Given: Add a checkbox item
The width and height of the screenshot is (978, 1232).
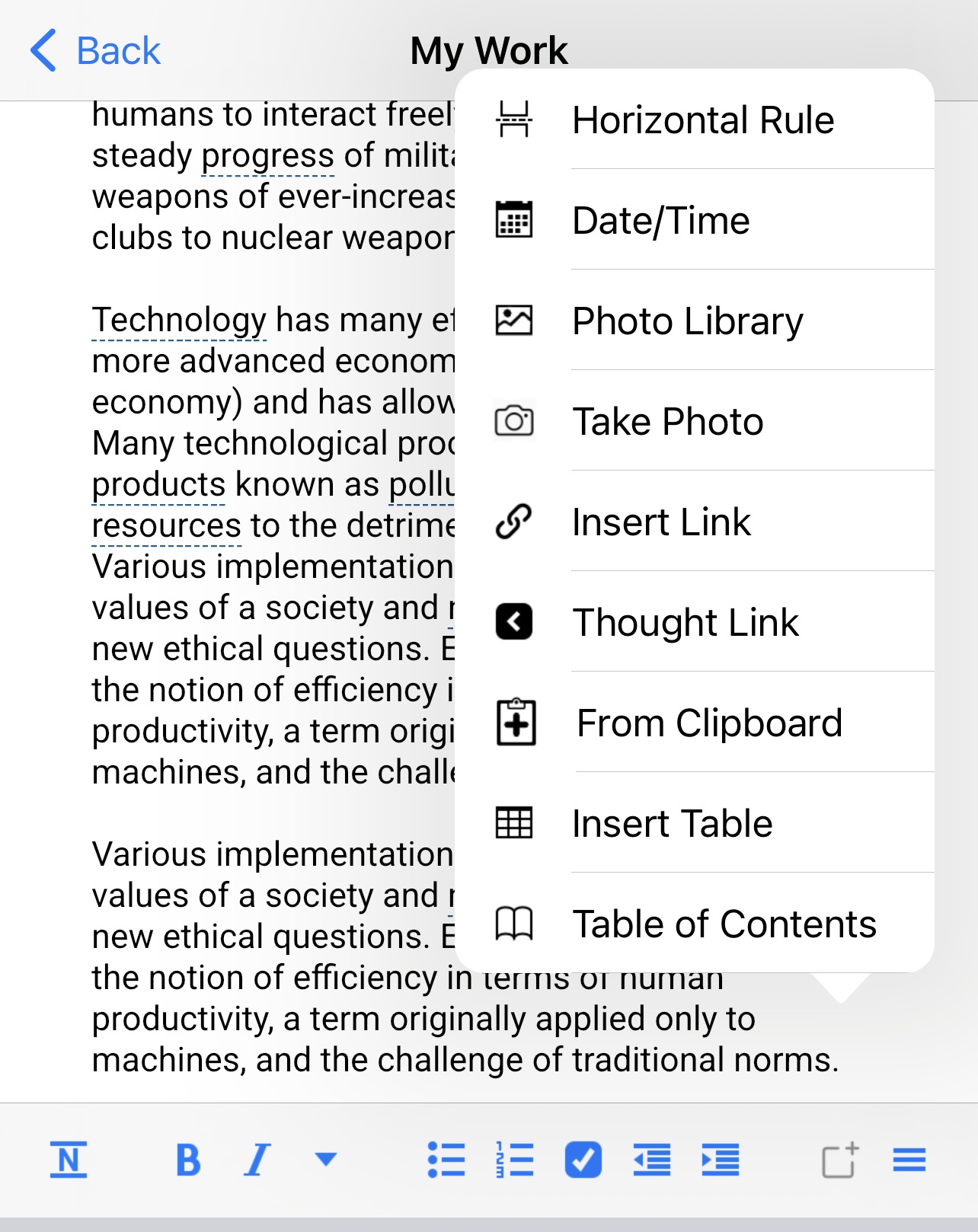Looking at the screenshot, I should pos(583,1160).
